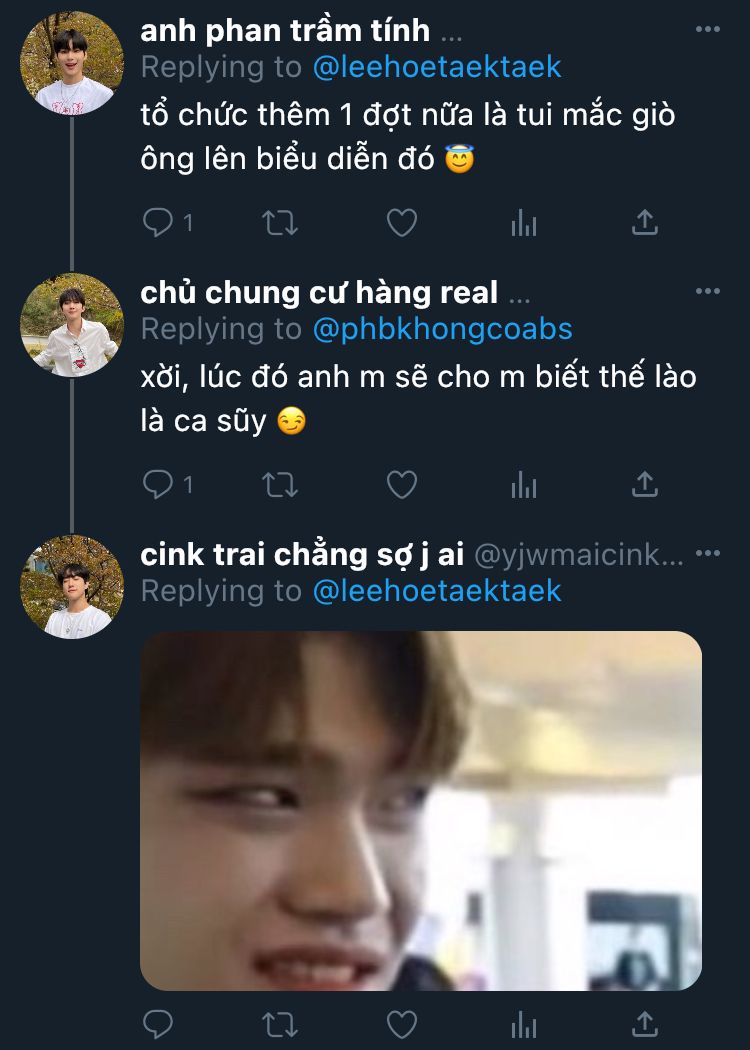Viewport: 750px width, 1050px height.
Task: Retweet chủ chung cư hàng real's tweet
Action: (x=280, y=485)
